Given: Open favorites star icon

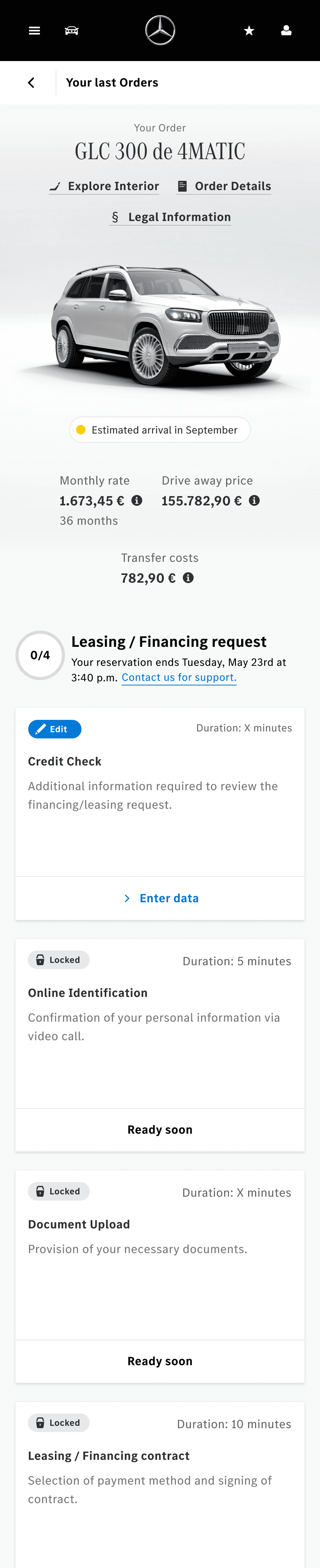Looking at the screenshot, I should (249, 31).
